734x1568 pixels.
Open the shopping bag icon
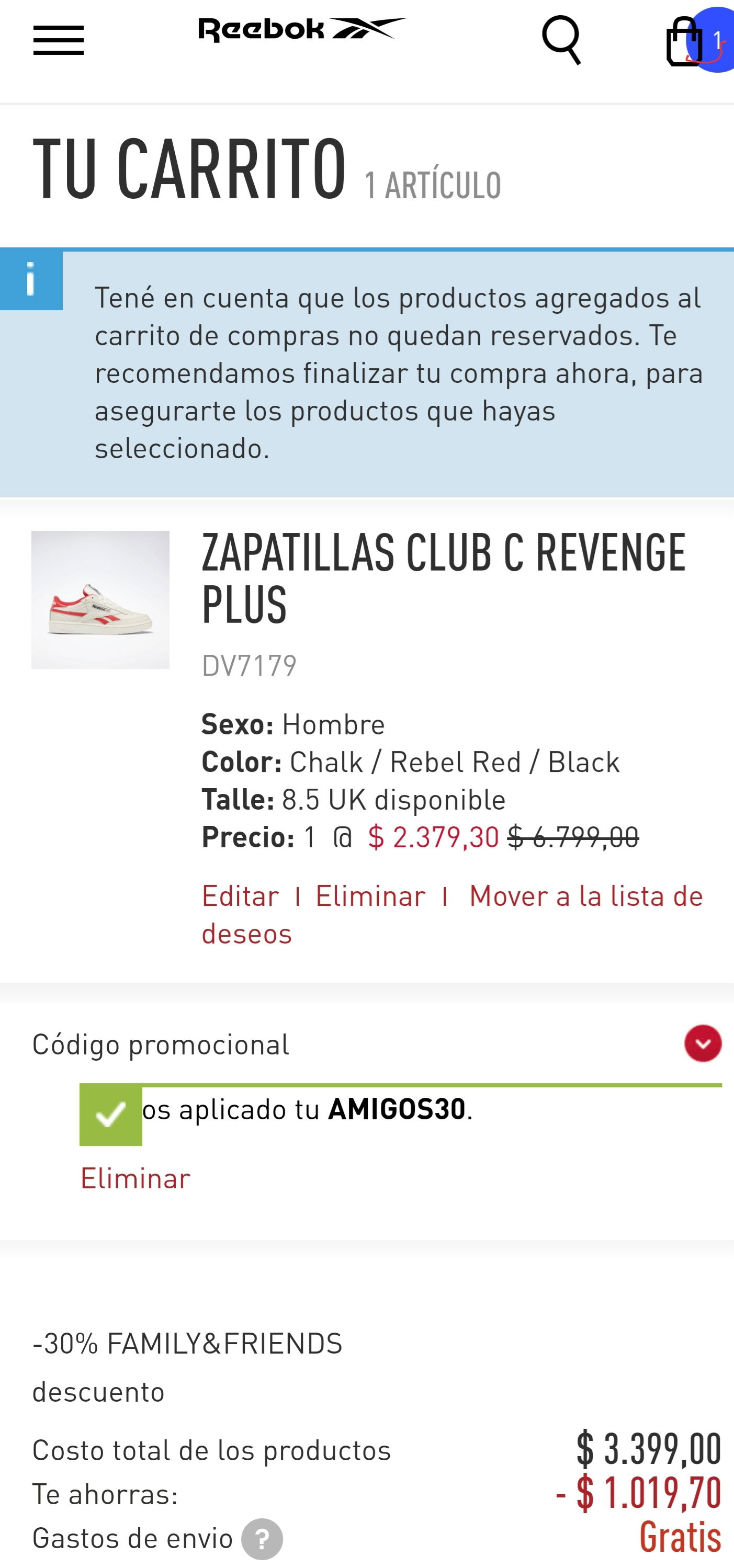pyautogui.click(x=685, y=41)
